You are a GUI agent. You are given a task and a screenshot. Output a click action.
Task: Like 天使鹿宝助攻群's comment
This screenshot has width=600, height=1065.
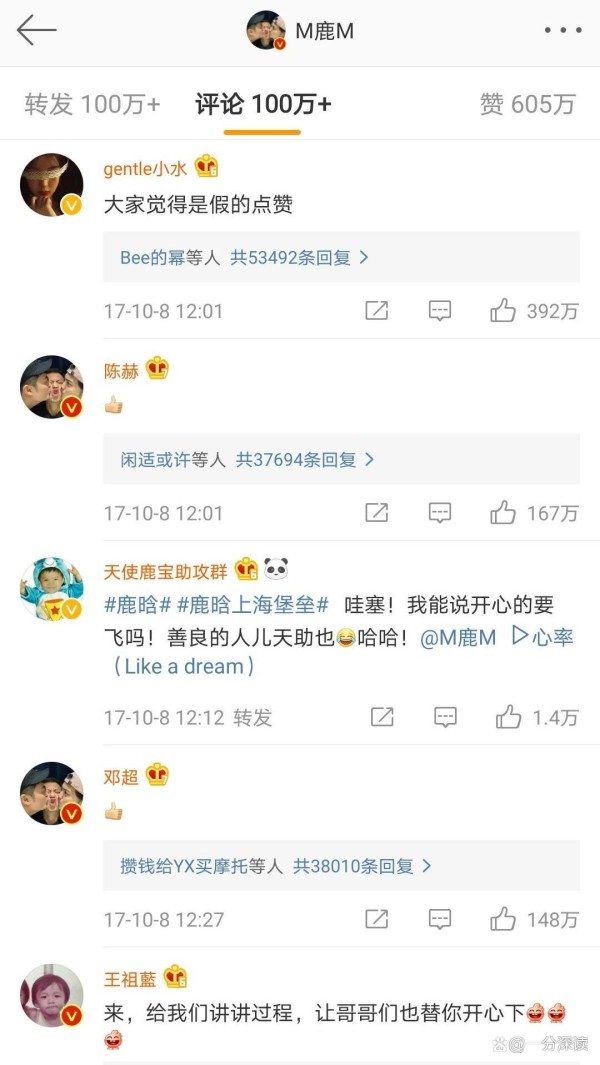pos(536,717)
